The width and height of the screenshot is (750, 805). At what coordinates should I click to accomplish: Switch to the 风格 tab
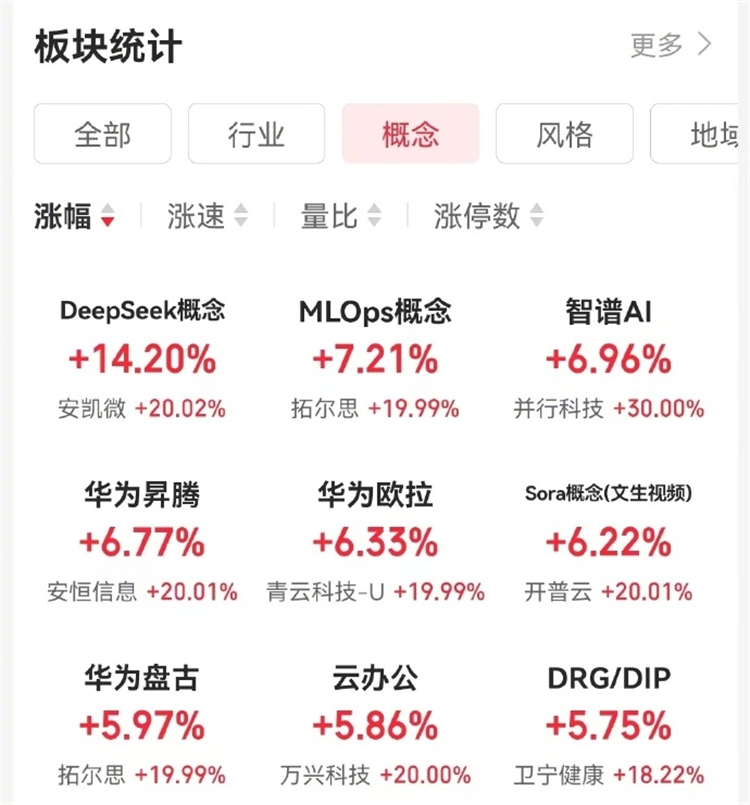[564, 134]
